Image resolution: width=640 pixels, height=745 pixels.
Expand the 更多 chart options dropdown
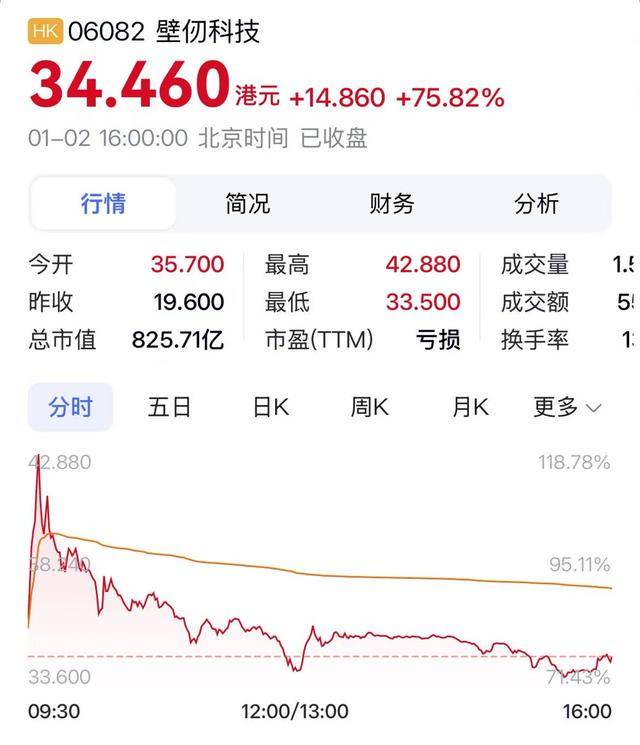(x=567, y=407)
